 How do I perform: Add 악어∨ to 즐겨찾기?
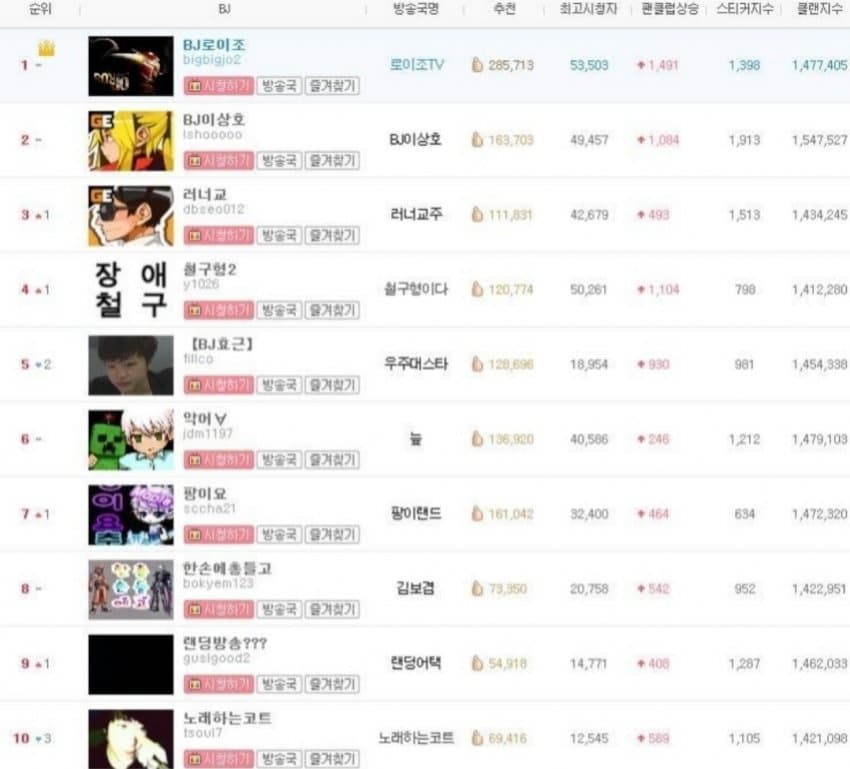click(x=332, y=460)
